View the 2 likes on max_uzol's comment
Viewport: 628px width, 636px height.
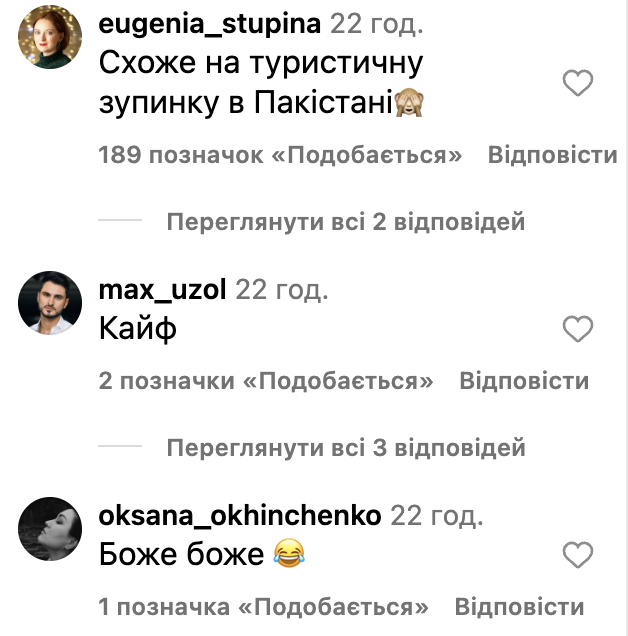click(267, 381)
